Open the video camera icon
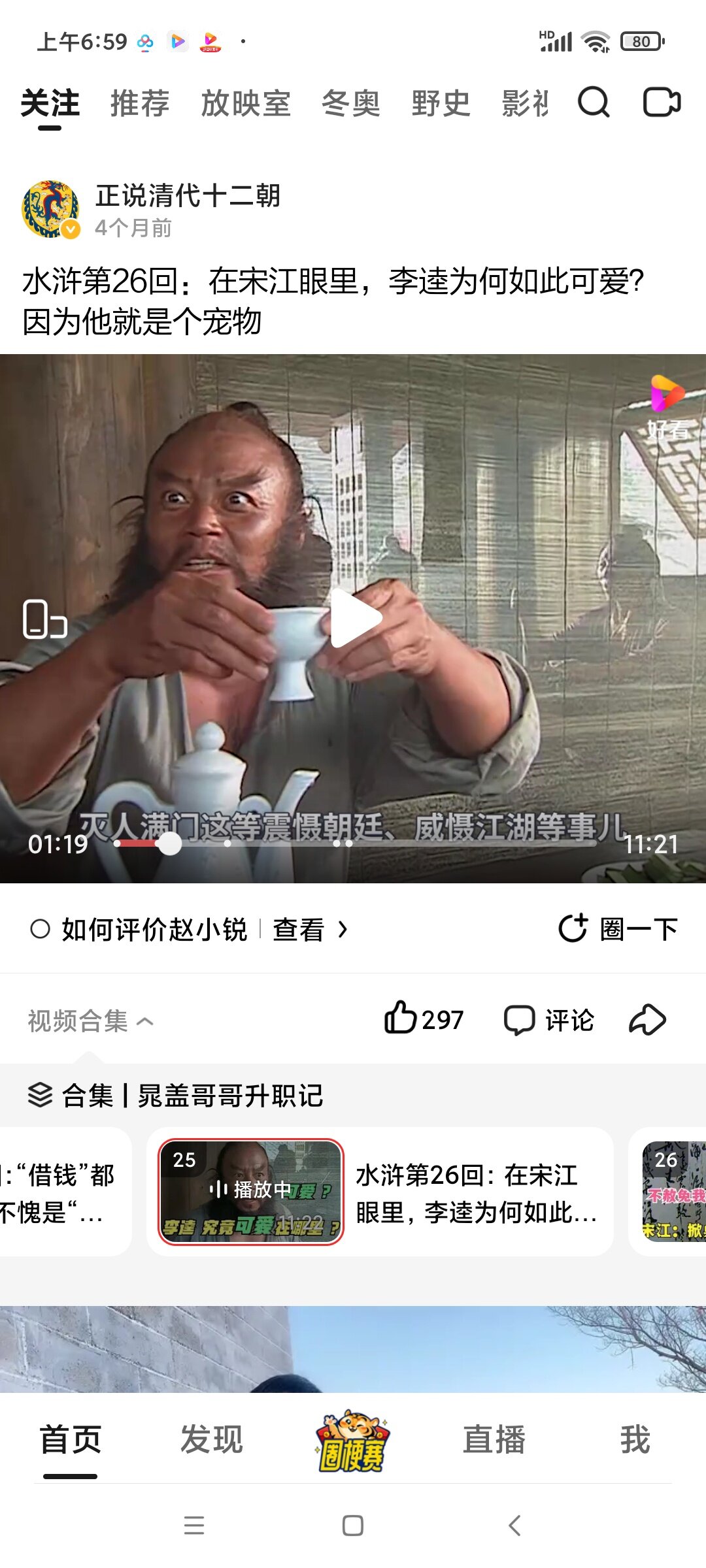The width and height of the screenshot is (706, 1568). click(661, 103)
